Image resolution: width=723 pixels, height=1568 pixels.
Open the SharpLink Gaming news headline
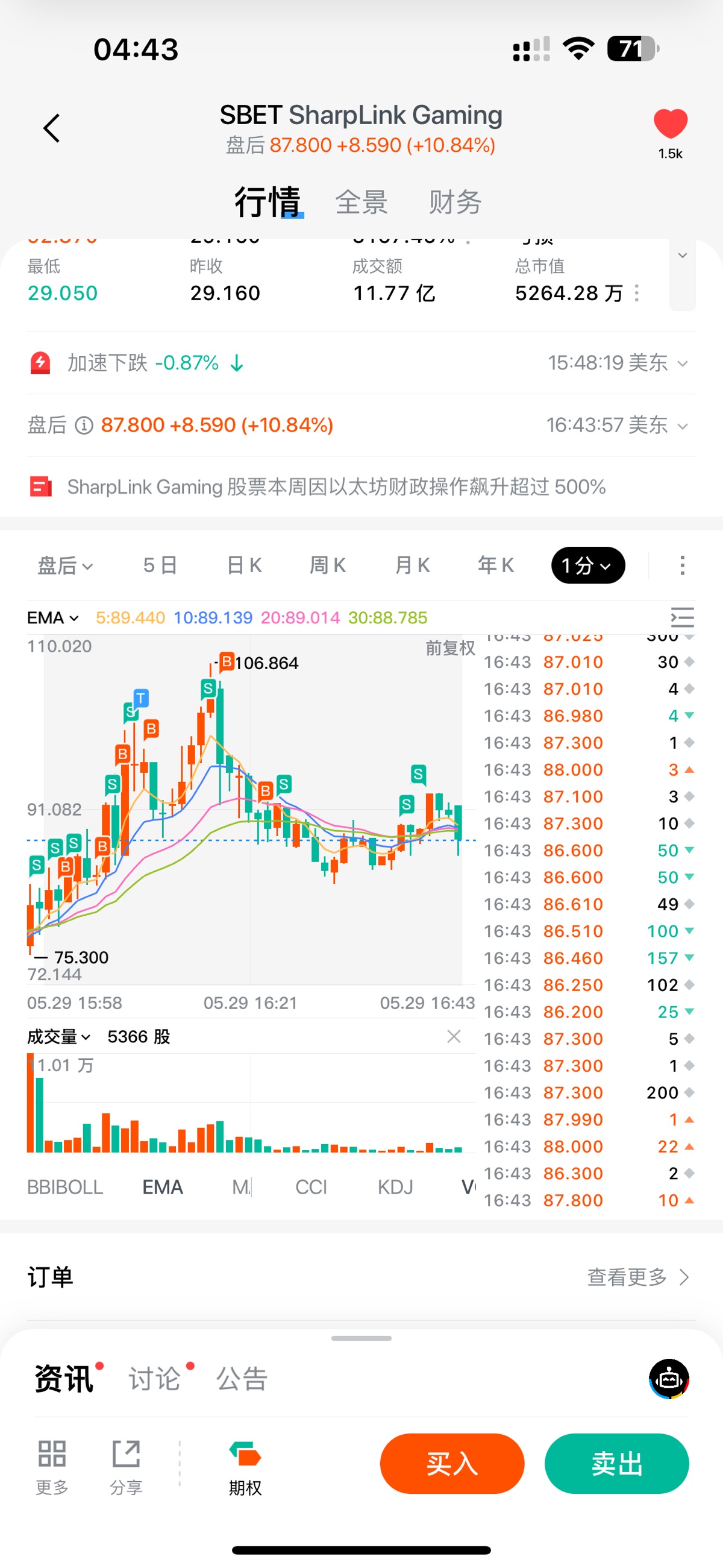point(336,487)
